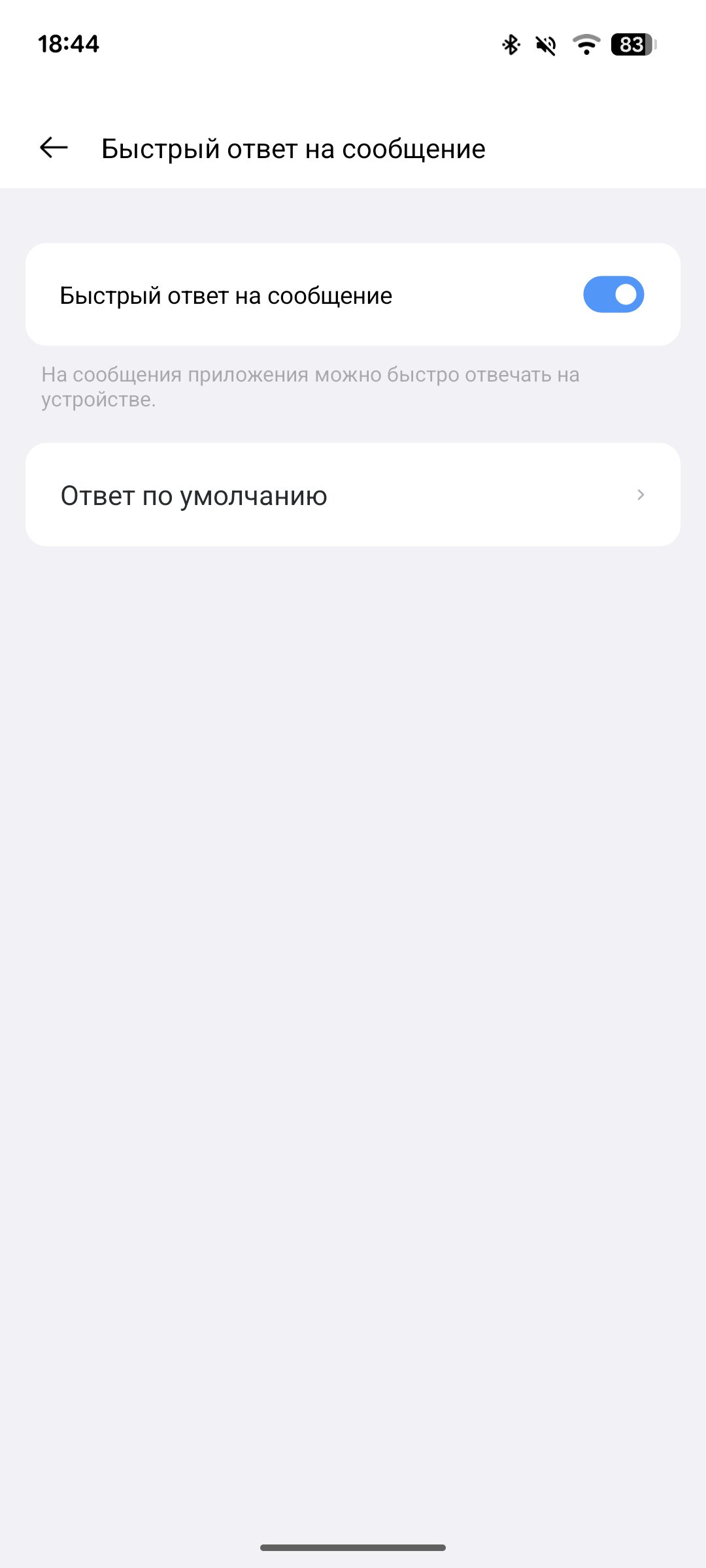Disable the Быстрый ответ на сообщение switch
The height and width of the screenshot is (1568, 706).
coord(613,295)
